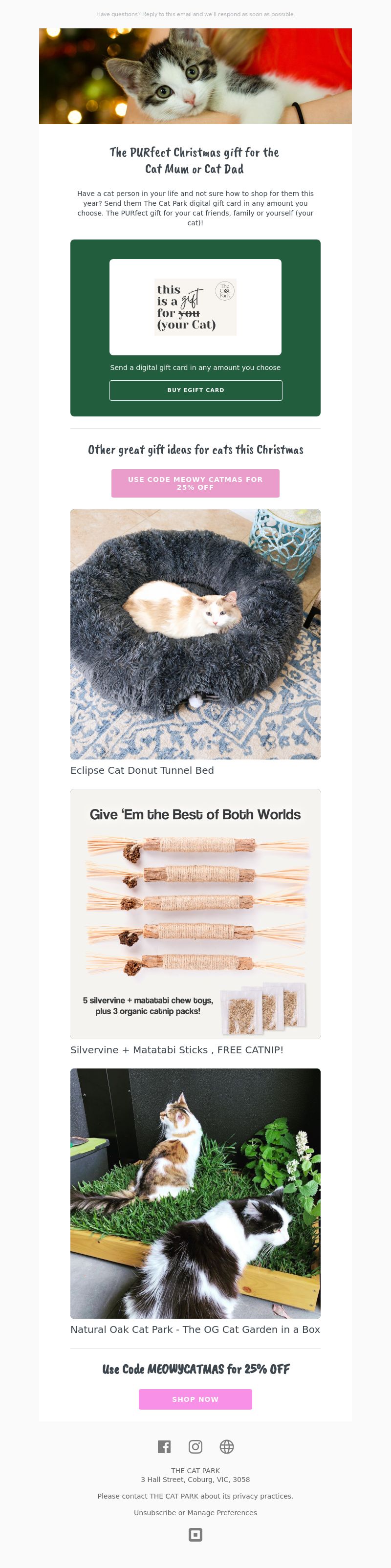This screenshot has width=391, height=1568.
Task: Tap the Meowy Catmas 25% off code button
Action: point(195,483)
